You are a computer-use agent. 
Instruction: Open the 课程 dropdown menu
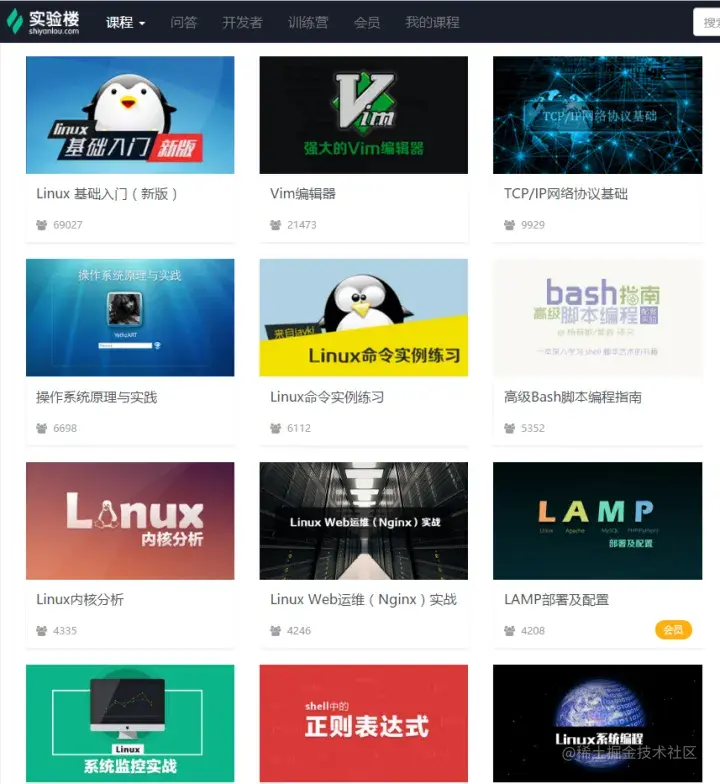point(126,22)
